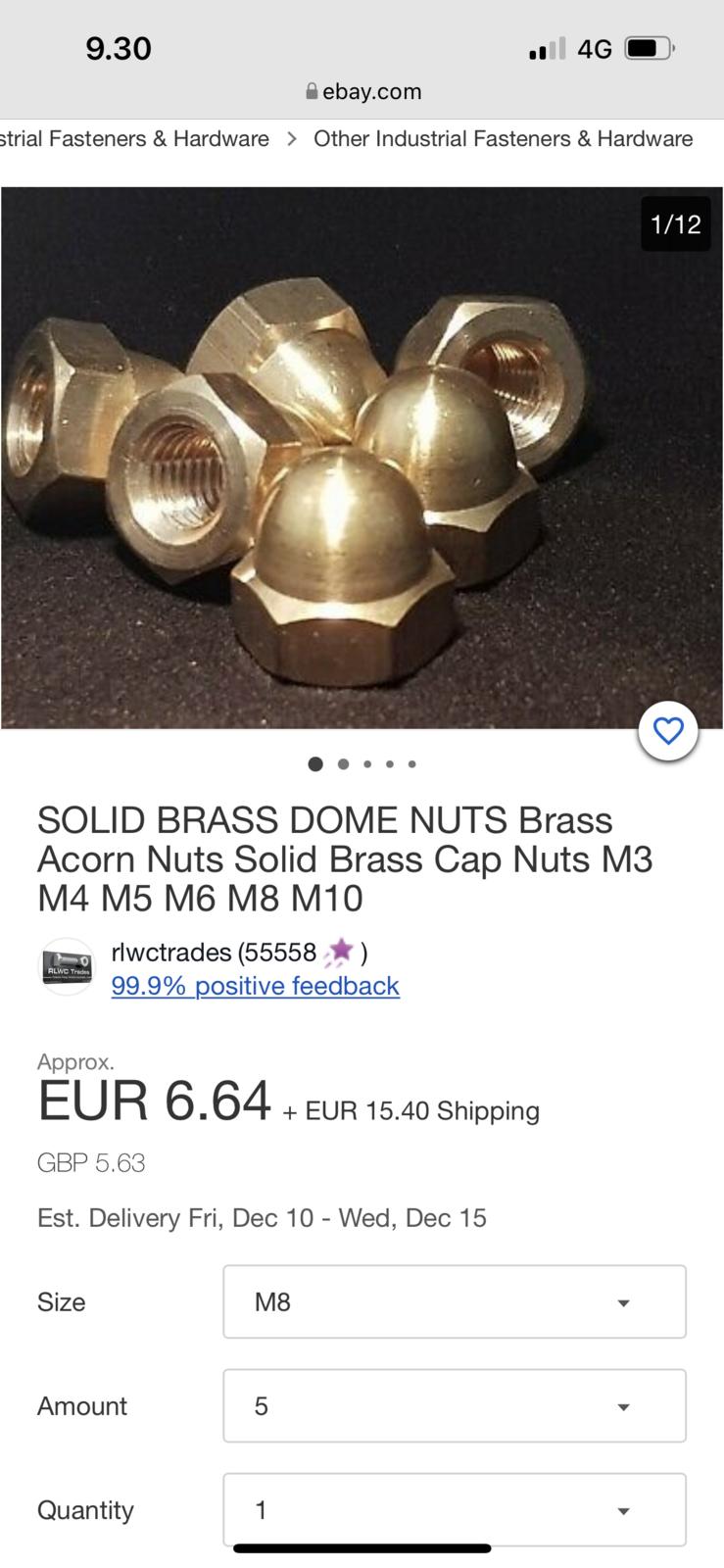Expand the Quantity dropdown showing 1
This screenshot has width=724, height=1568.
click(454, 1509)
